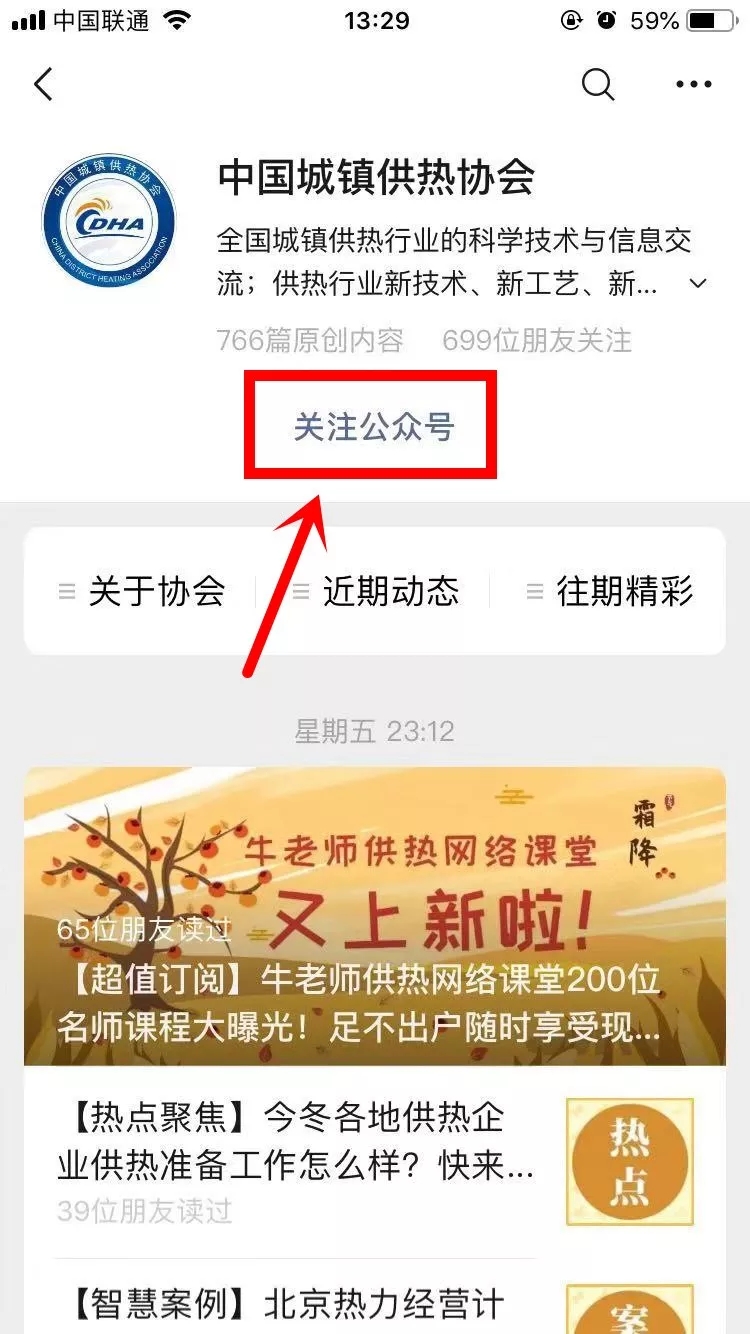Open the 牛老师供热网络课堂 banner article
This screenshot has width=750, height=1334.
pyautogui.click(x=374, y=915)
